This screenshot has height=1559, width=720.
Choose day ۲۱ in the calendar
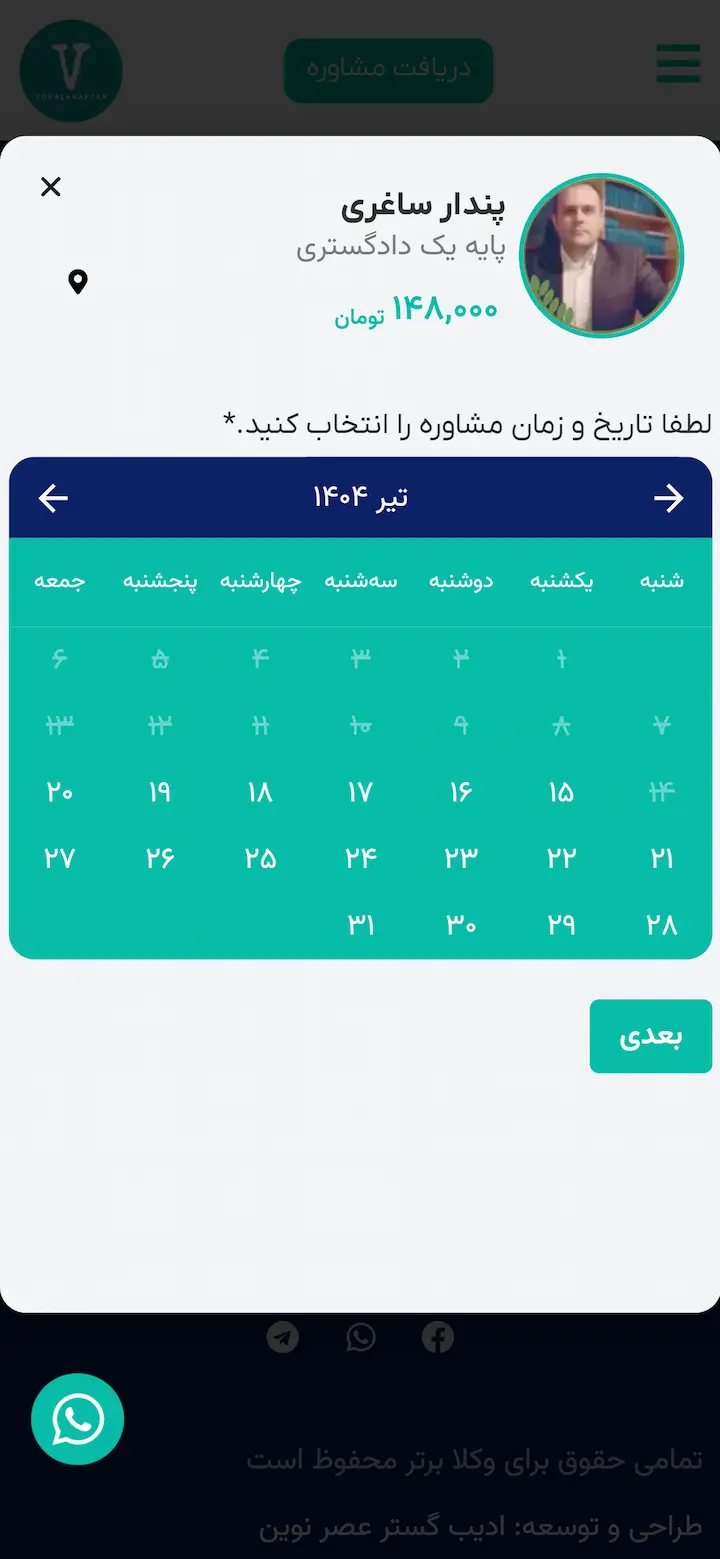(661, 859)
